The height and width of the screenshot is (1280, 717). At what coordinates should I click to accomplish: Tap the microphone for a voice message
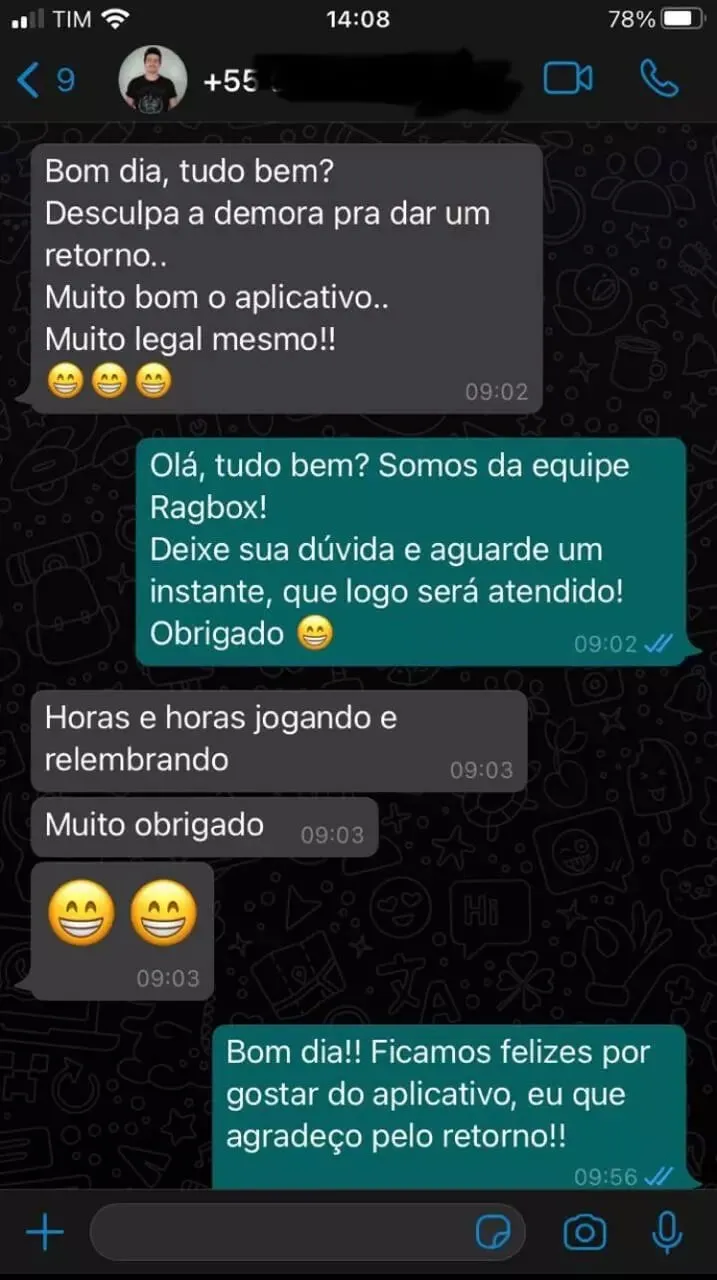coord(667,1232)
